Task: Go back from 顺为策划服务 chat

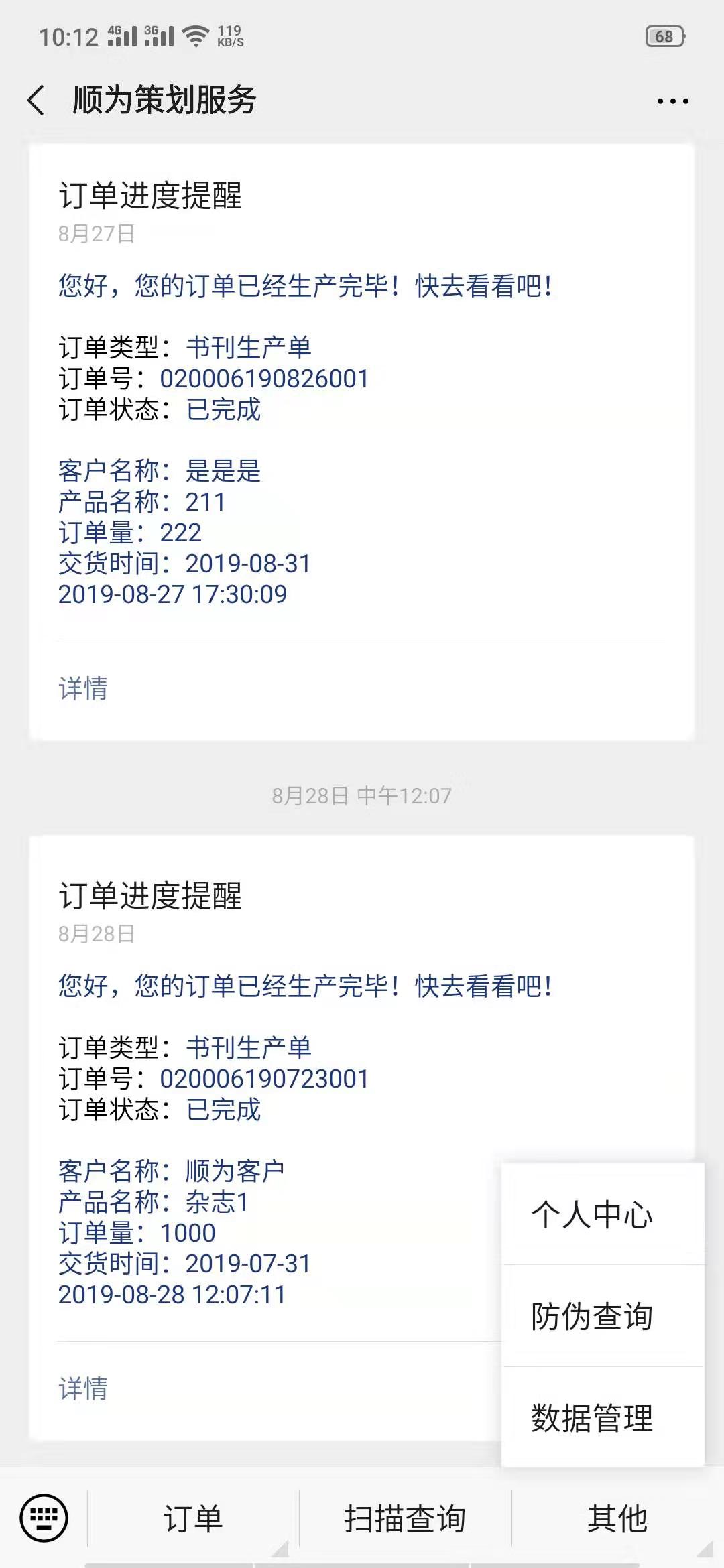Action: (36, 101)
